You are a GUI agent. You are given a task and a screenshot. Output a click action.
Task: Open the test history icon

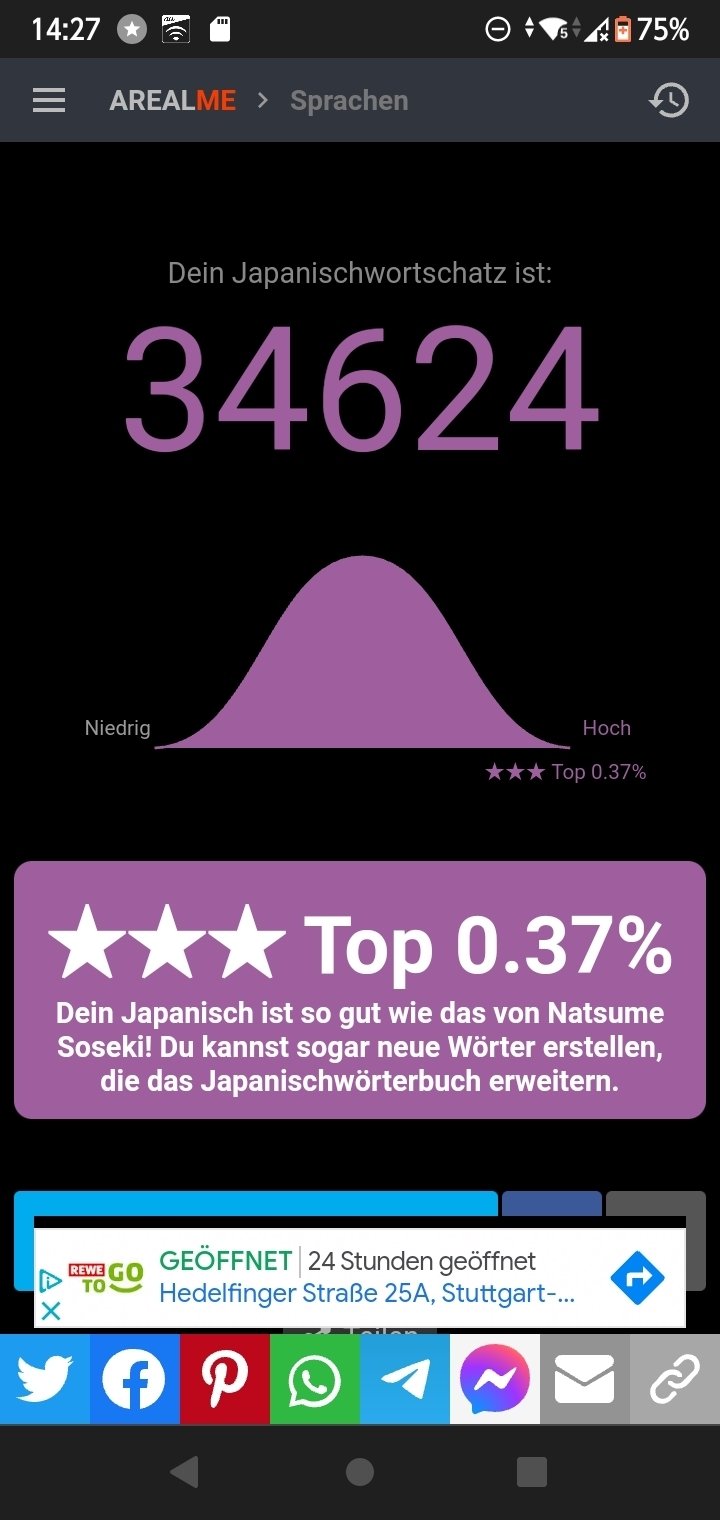coord(669,100)
